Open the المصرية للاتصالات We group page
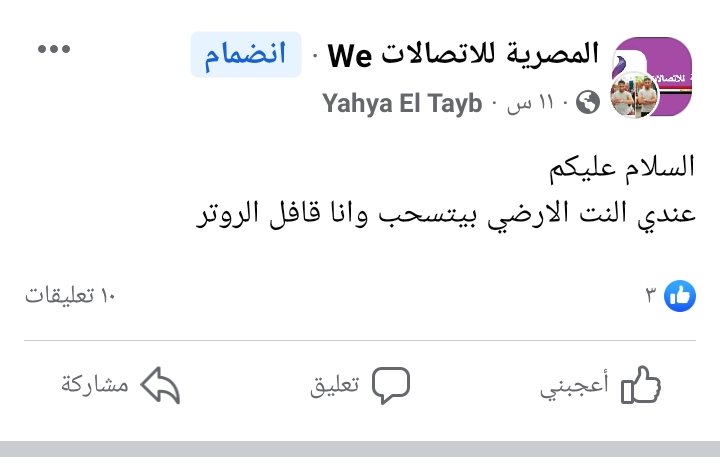 point(464,55)
